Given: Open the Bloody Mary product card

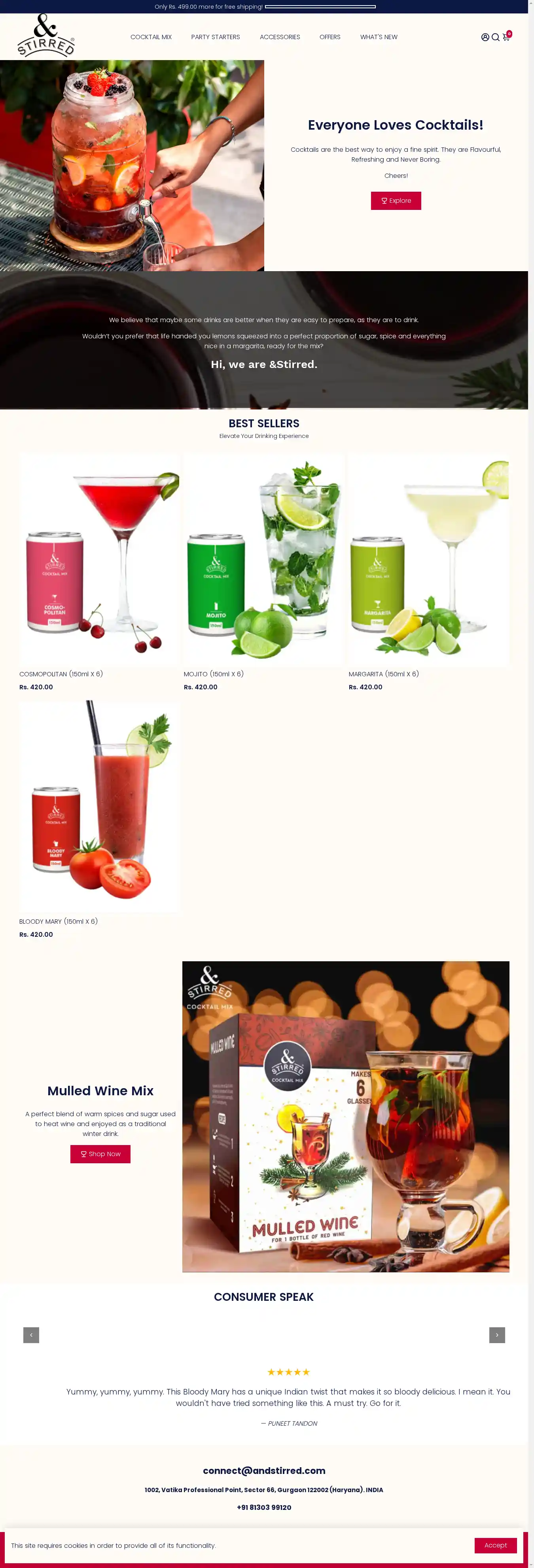Looking at the screenshot, I should 99,806.
